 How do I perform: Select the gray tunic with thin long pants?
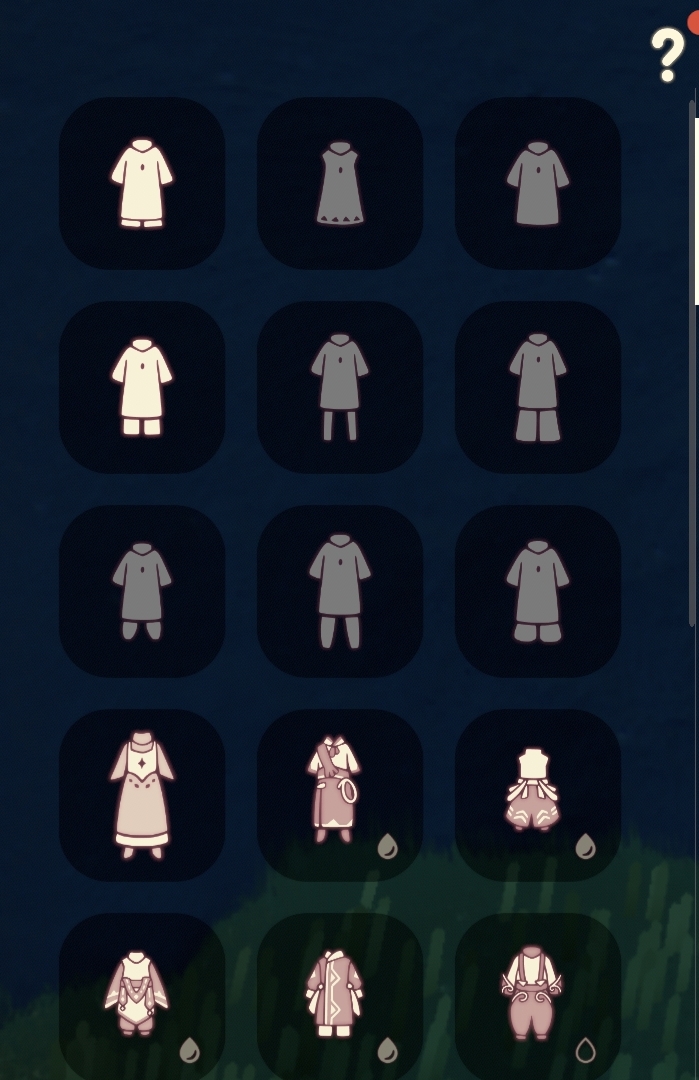coord(340,387)
